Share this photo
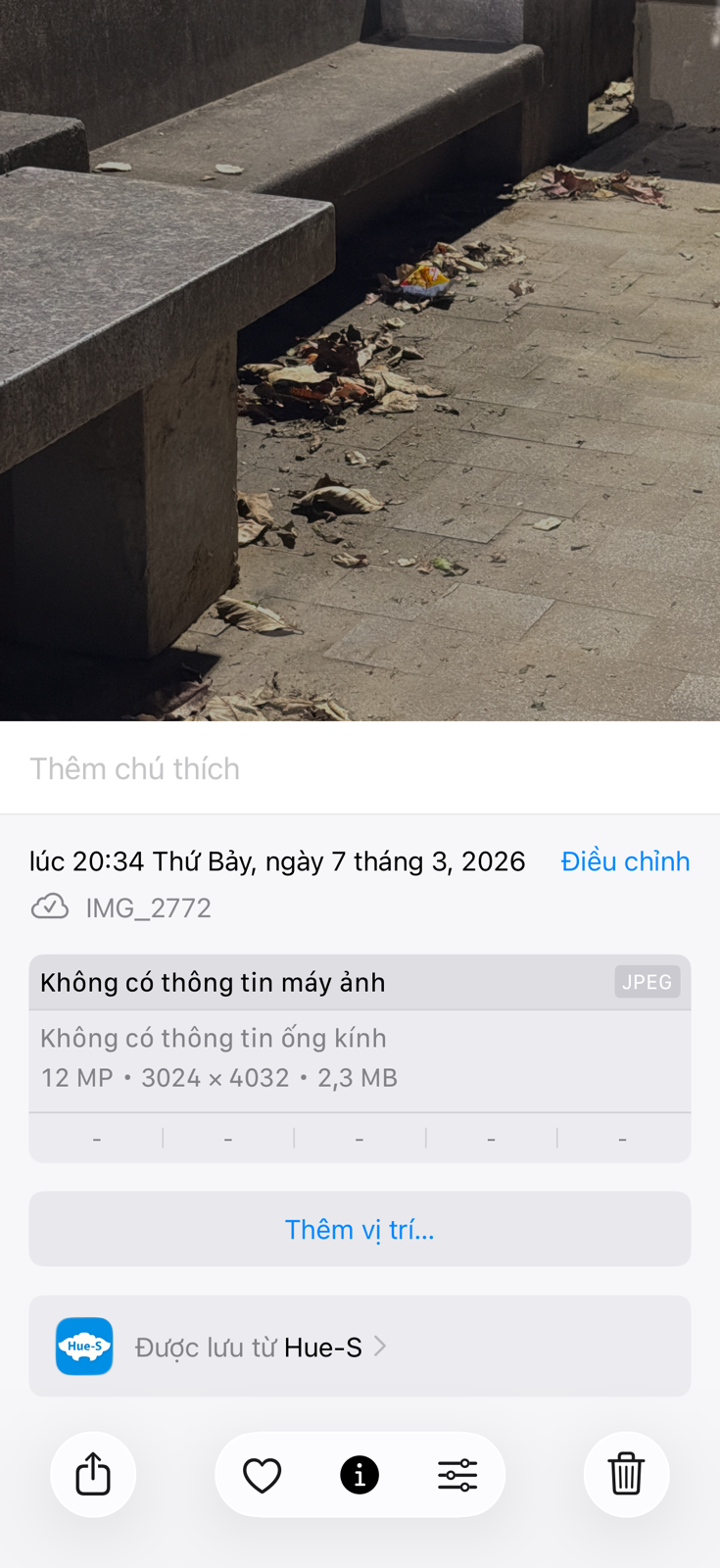 pyautogui.click(x=93, y=1474)
